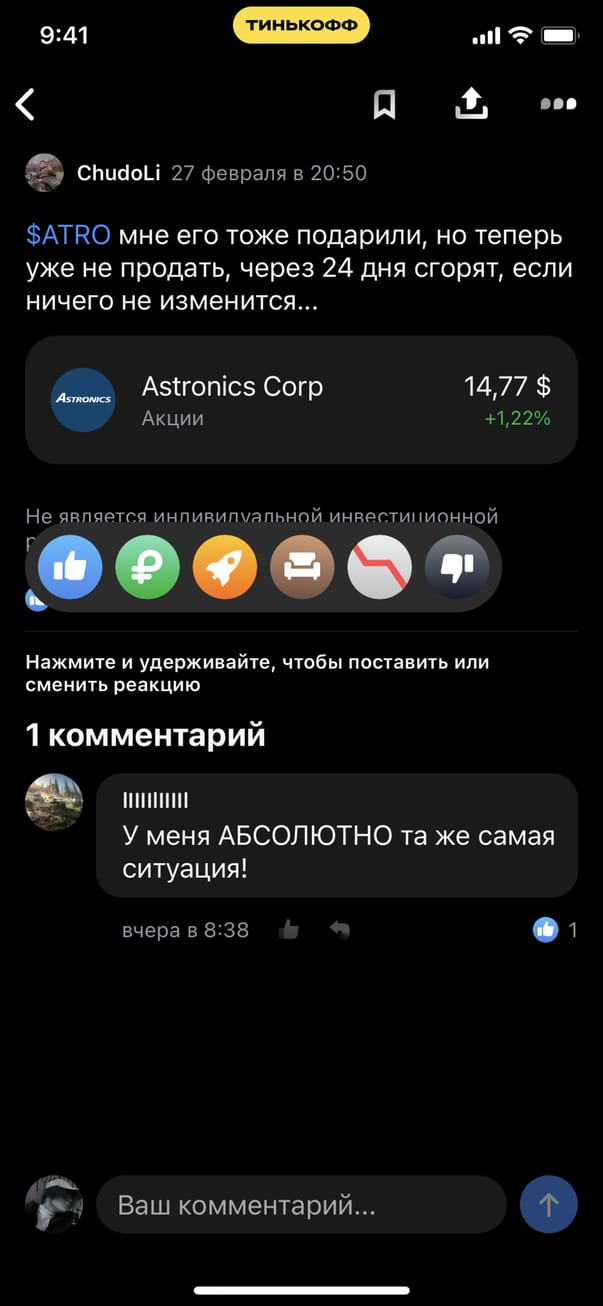Viewport: 603px width, 1306px height.
Task: Open ChudoLi's profile
Action: click(x=118, y=173)
